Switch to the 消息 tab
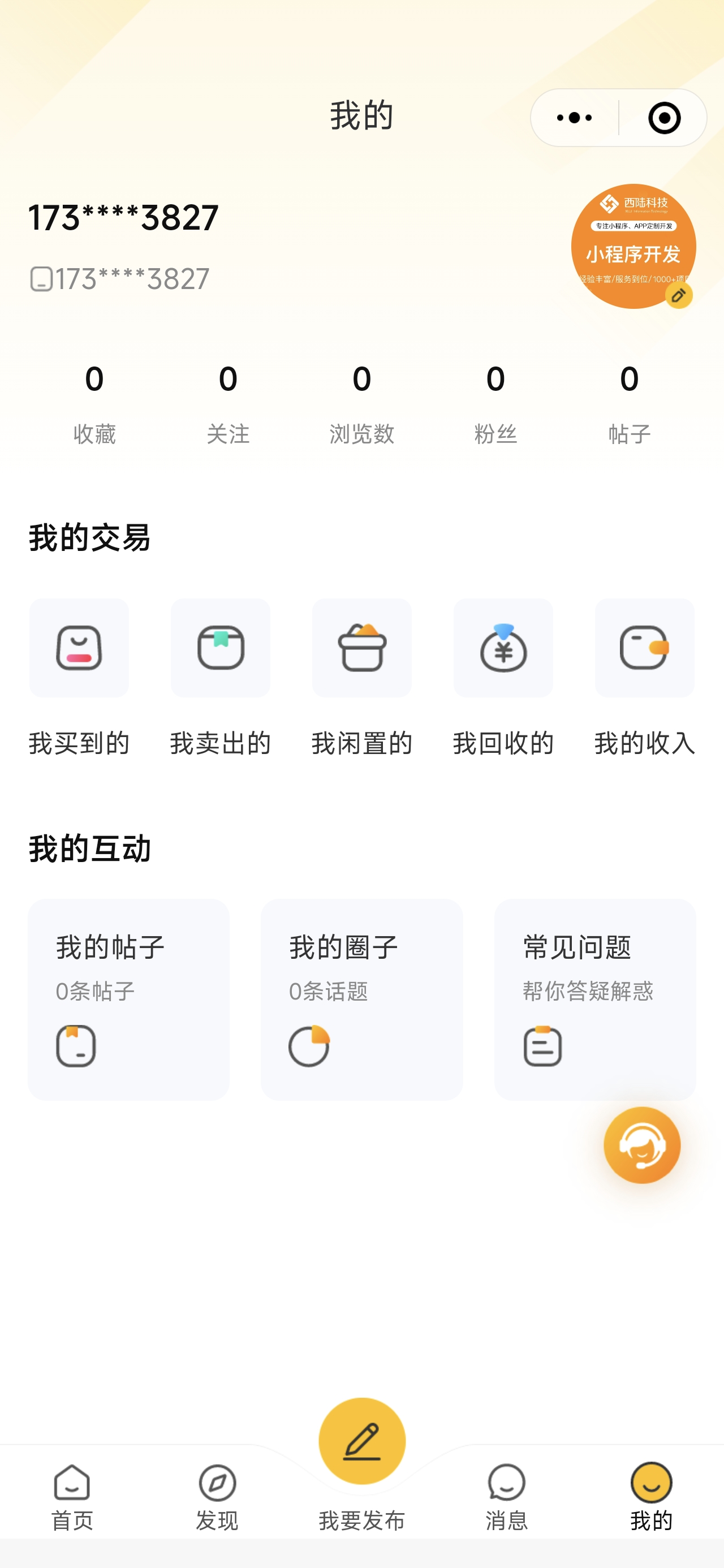 click(x=506, y=1496)
